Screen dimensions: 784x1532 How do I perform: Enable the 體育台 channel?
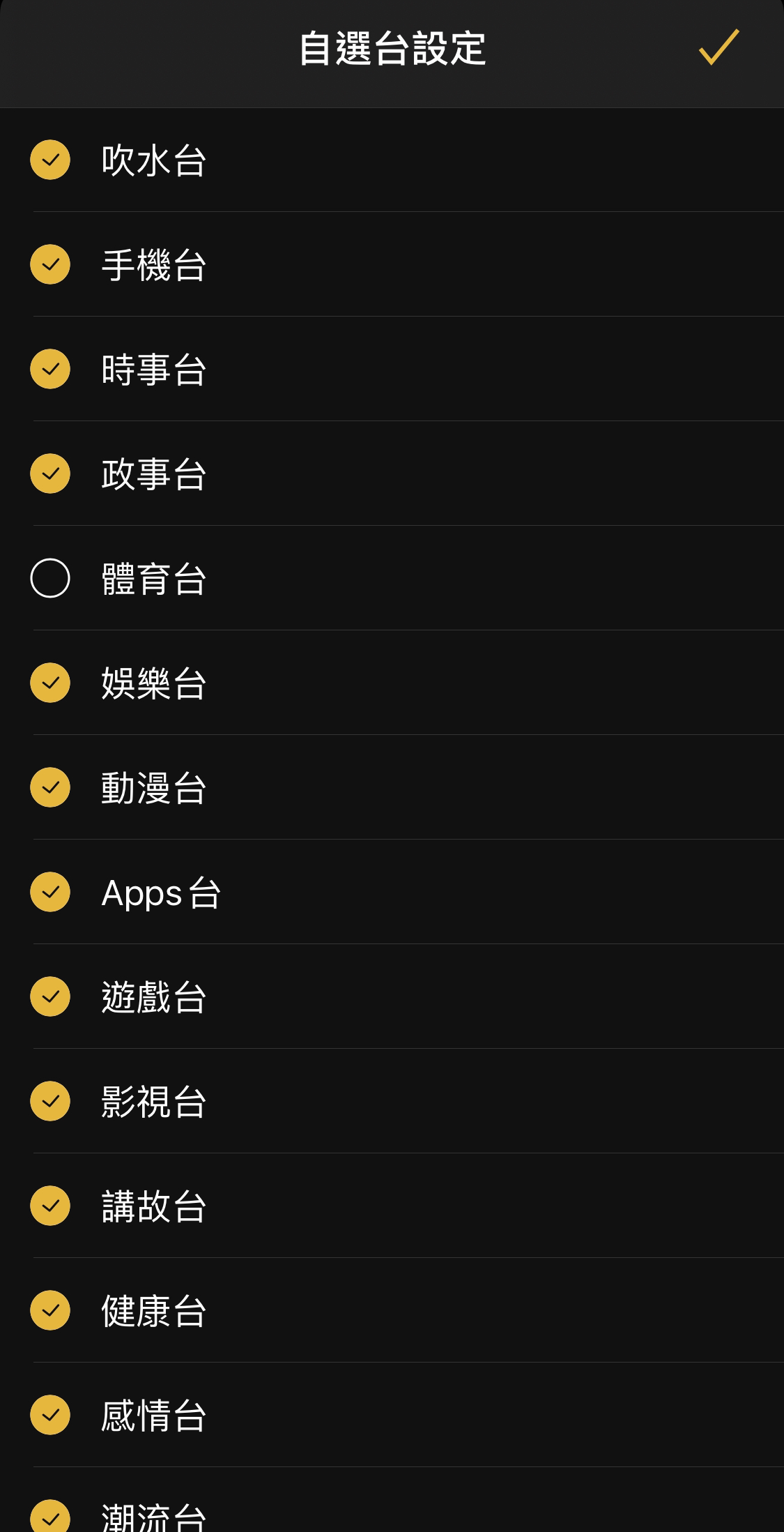pos(50,578)
